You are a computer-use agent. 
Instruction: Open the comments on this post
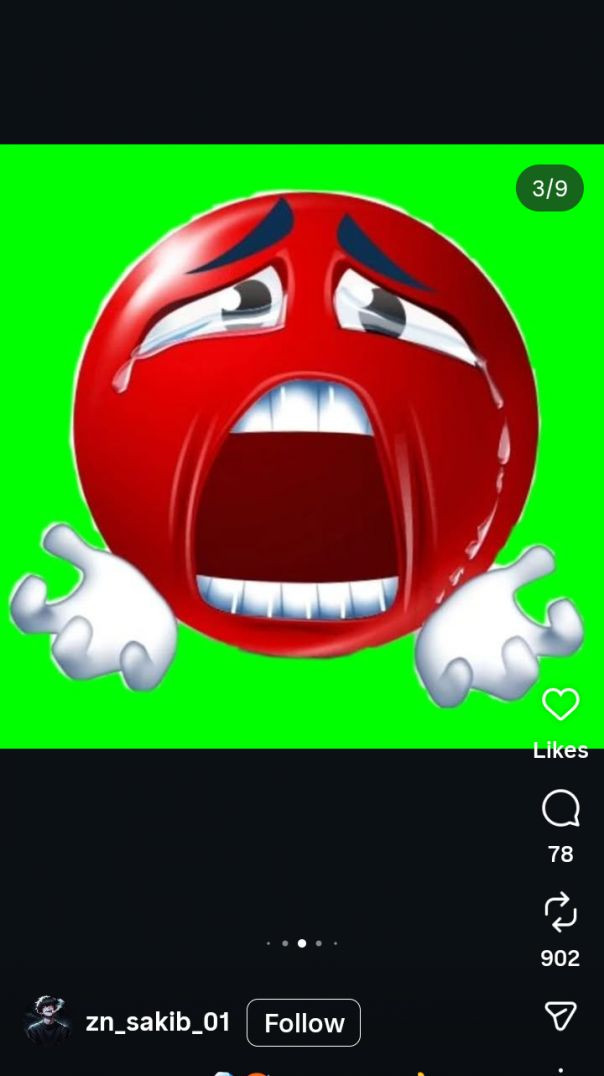coord(560,808)
